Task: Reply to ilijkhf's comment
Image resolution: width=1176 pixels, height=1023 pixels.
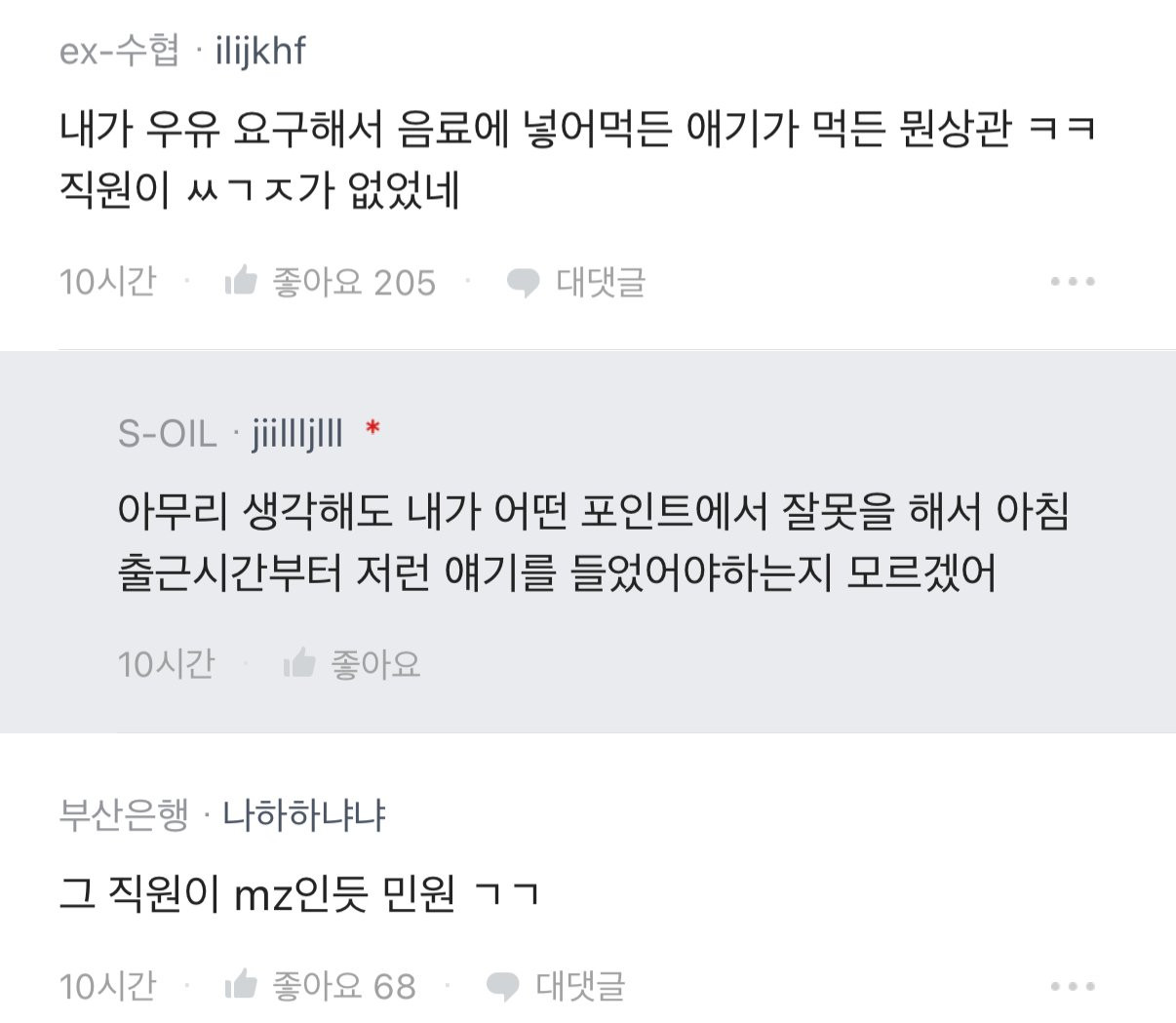Action: point(576,283)
